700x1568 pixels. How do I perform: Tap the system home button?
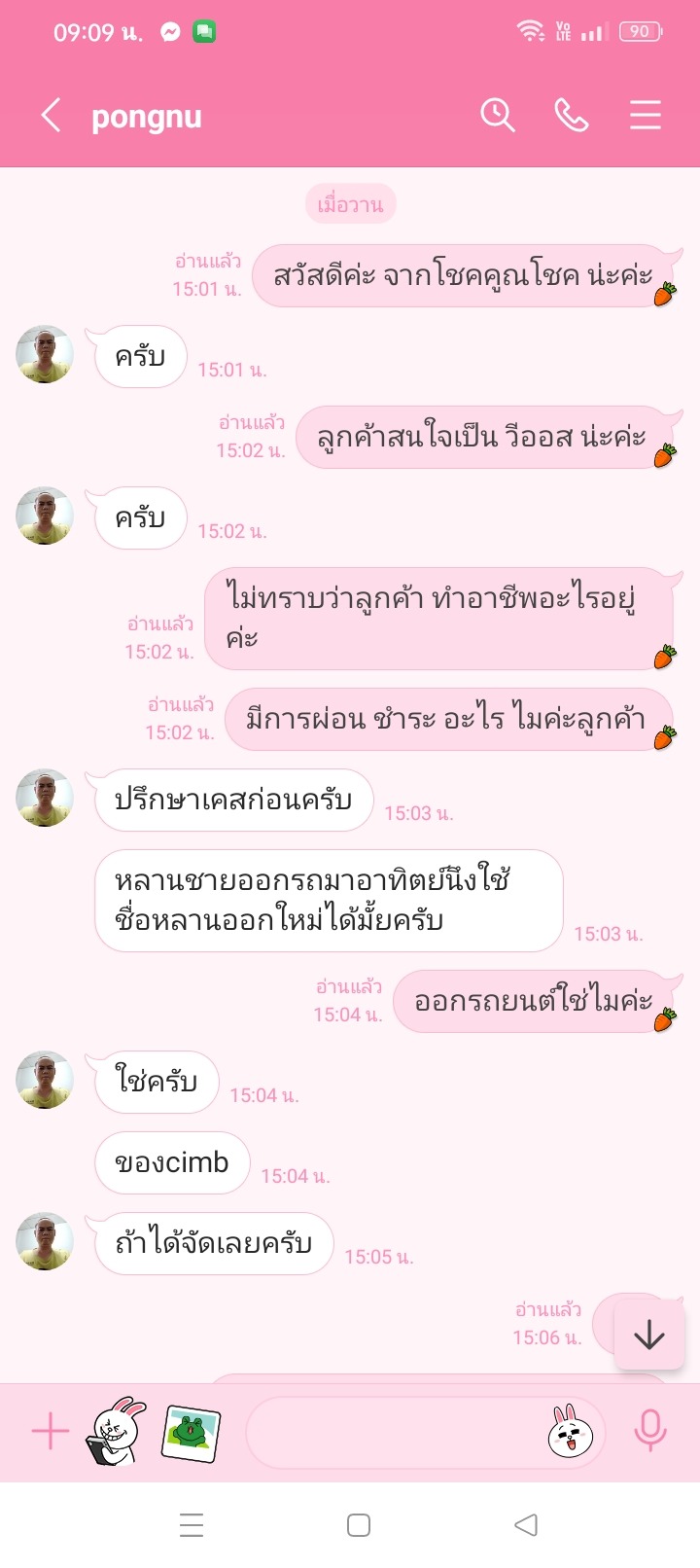359,1525
